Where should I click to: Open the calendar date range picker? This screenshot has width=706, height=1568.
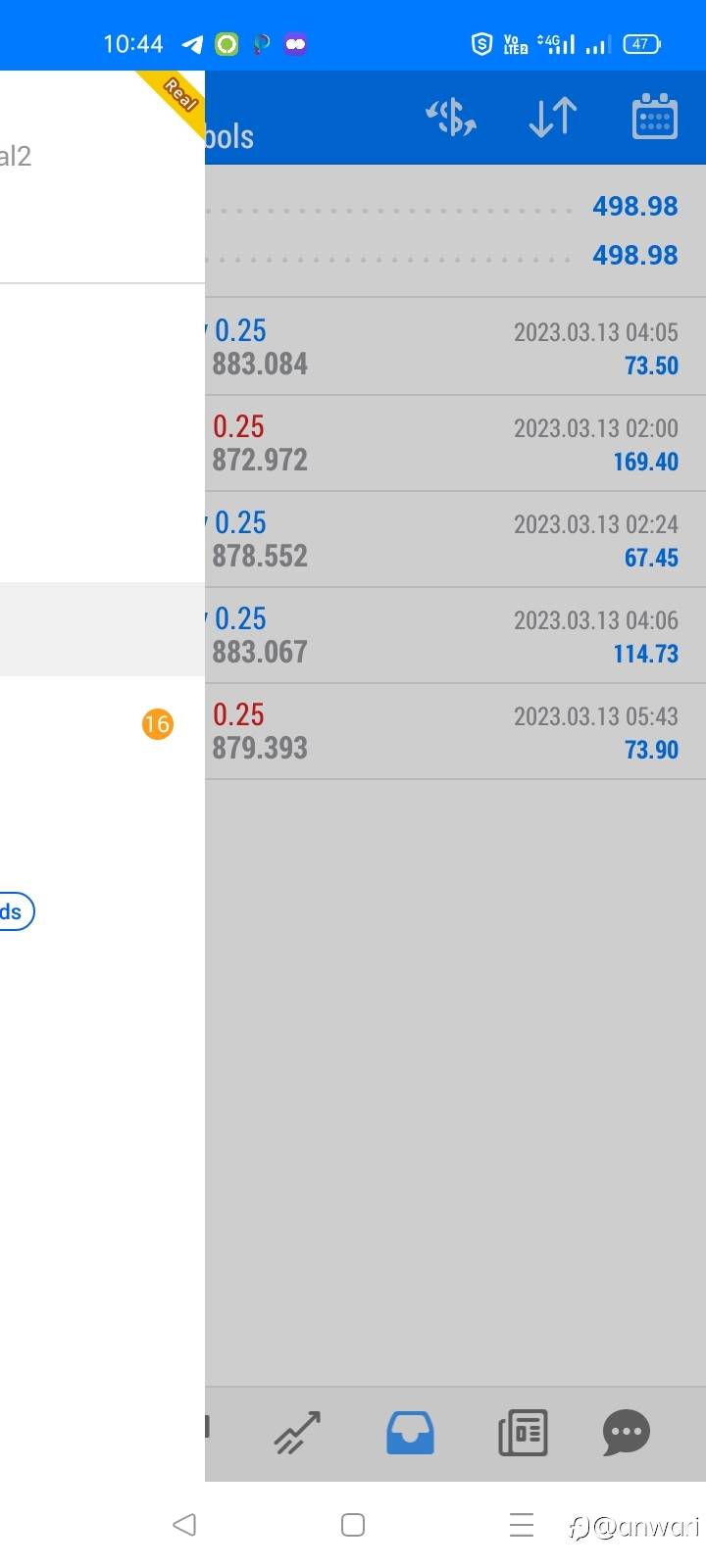click(x=654, y=118)
